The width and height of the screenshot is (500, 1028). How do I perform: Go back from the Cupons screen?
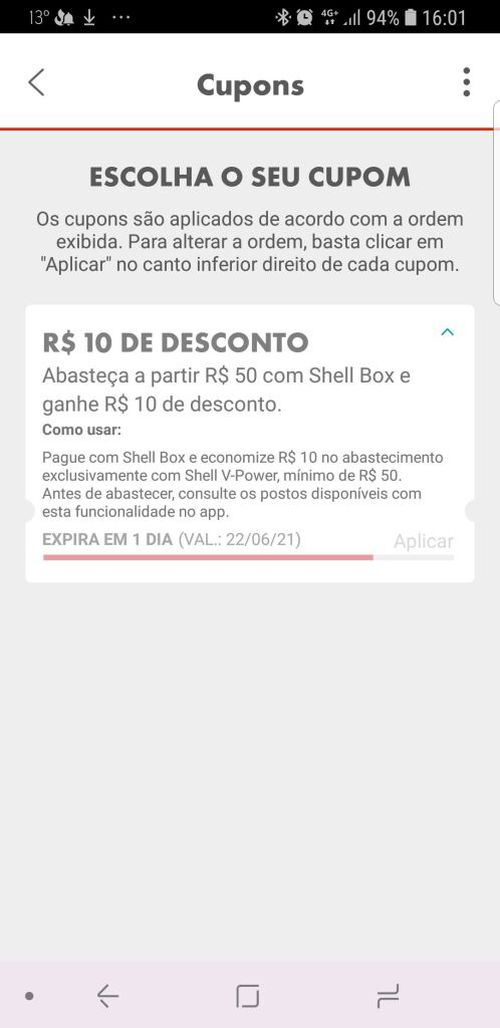[36, 83]
